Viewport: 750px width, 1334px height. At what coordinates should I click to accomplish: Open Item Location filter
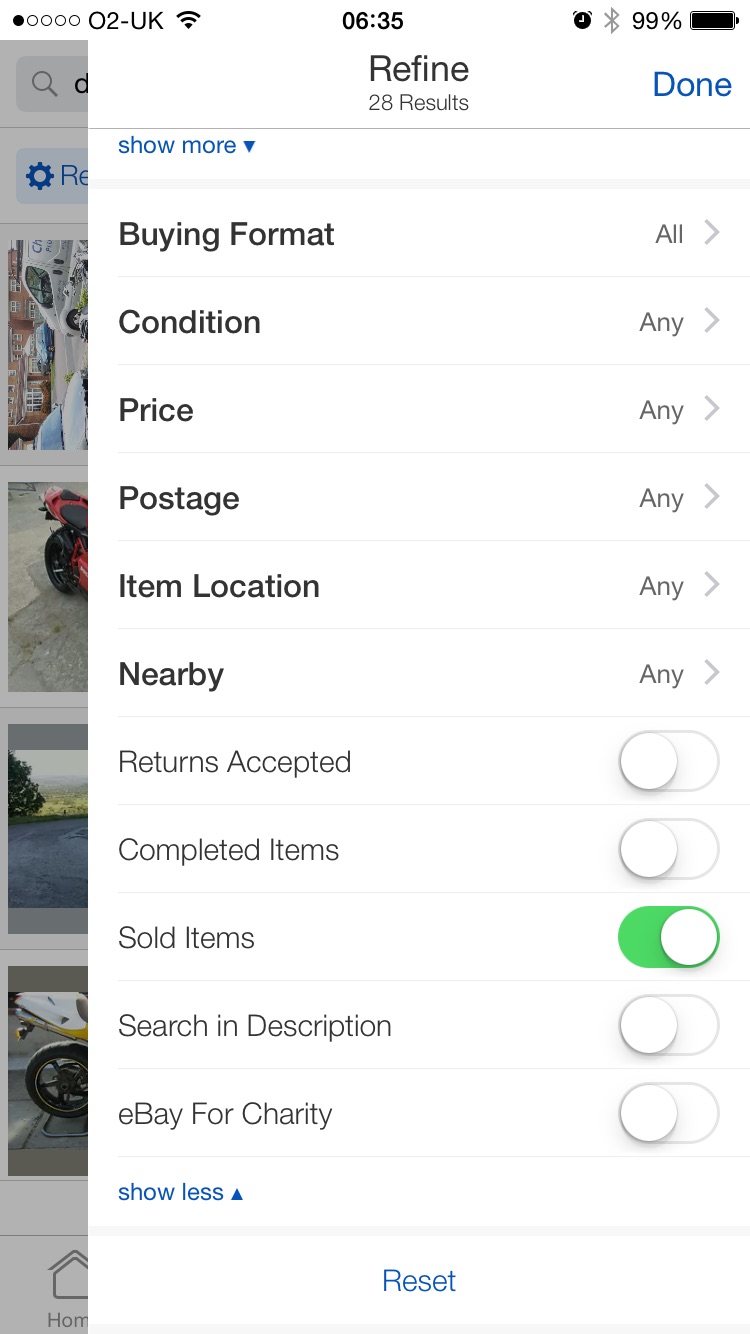419,586
